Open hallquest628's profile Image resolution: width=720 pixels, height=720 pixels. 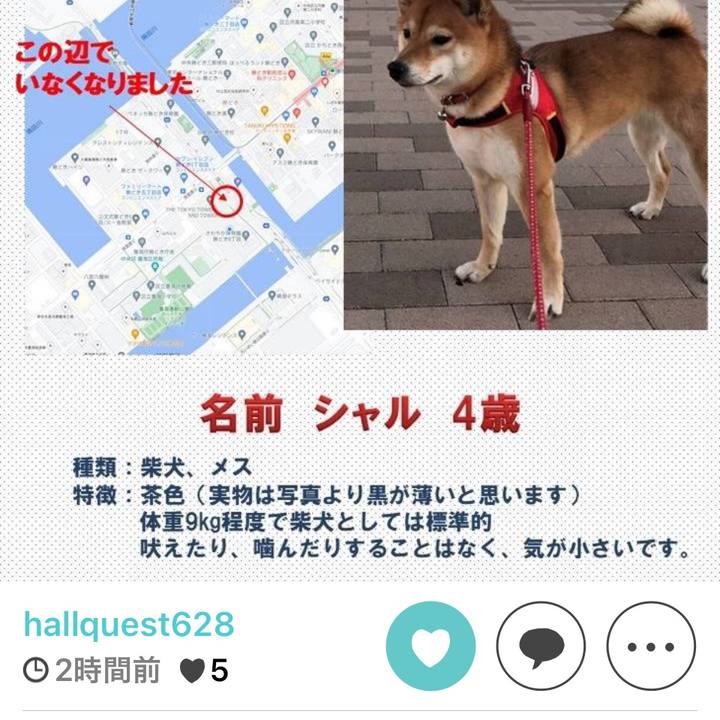click(128, 625)
